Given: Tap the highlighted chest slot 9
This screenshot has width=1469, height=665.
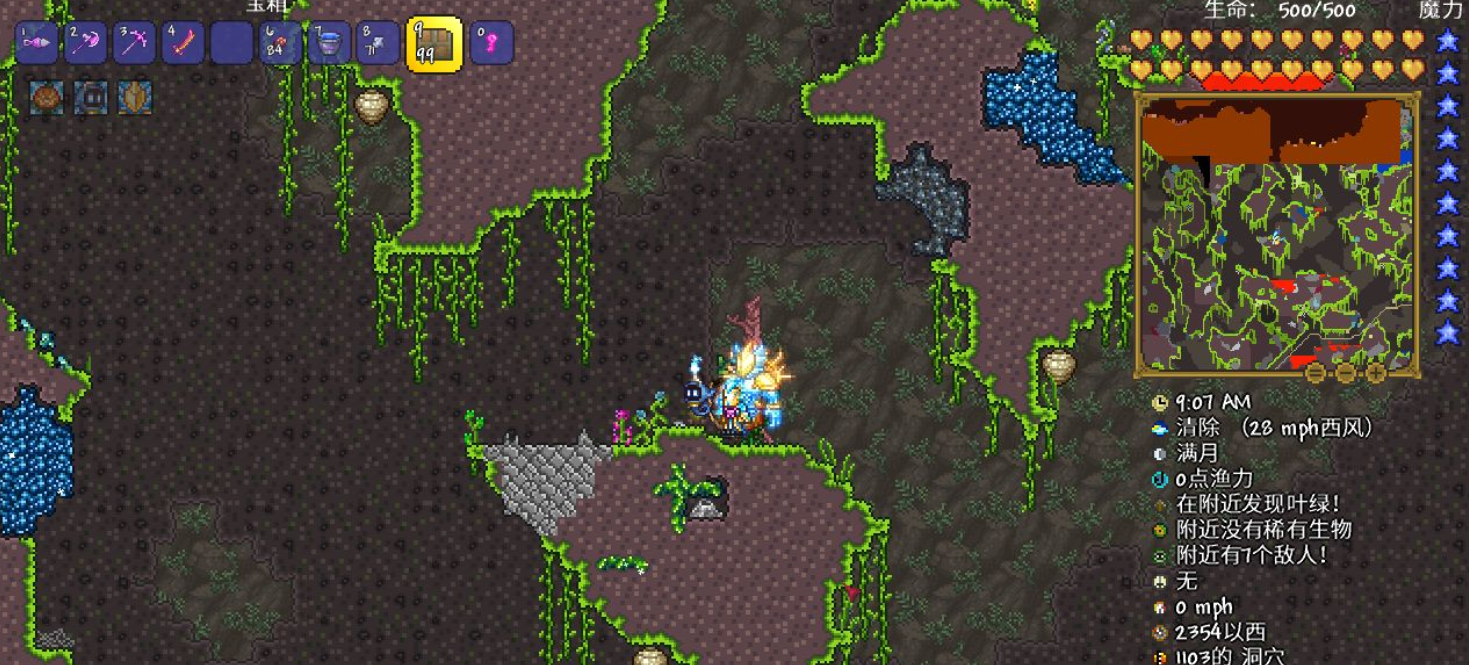Looking at the screenshot, I should 434,44.
